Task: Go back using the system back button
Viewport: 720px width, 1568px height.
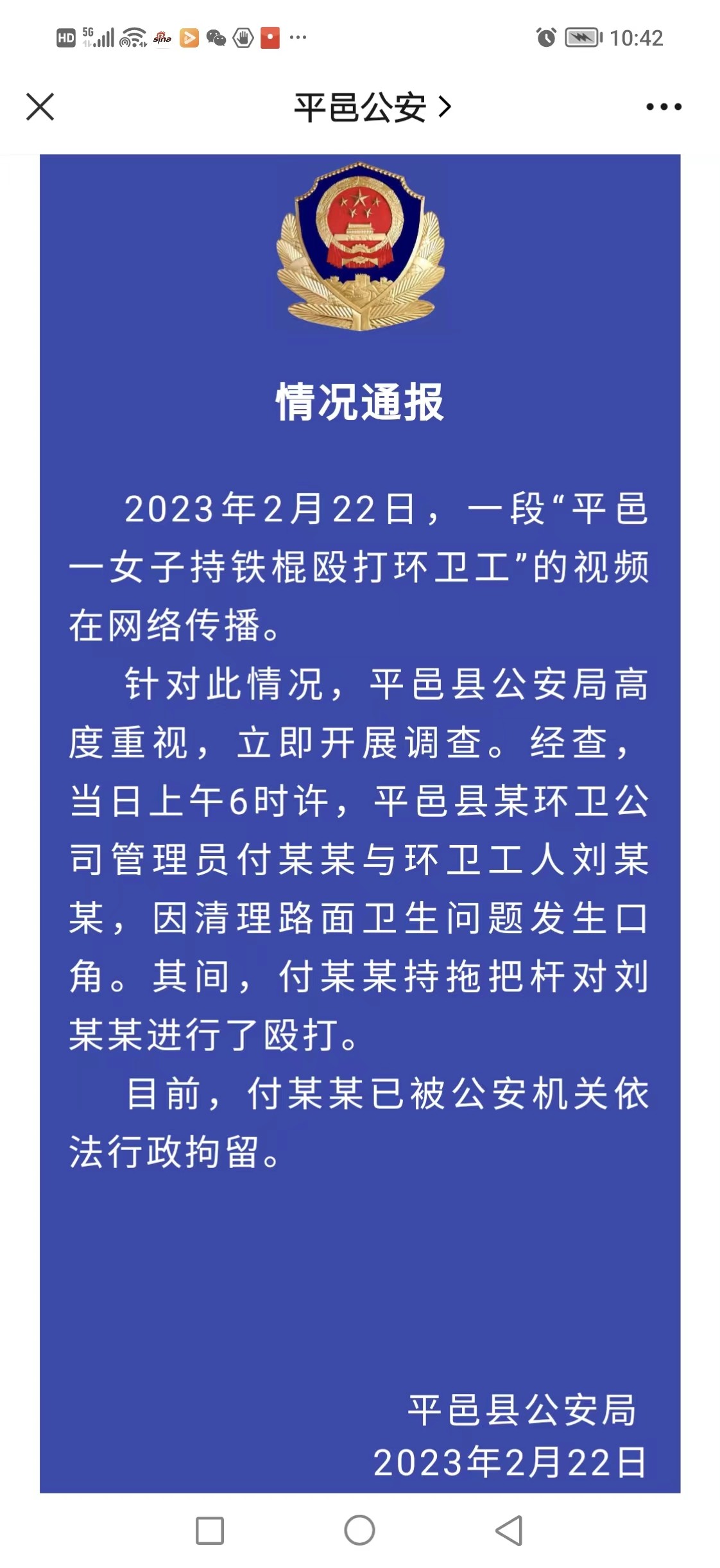Action: click(x=510, y=1531)
